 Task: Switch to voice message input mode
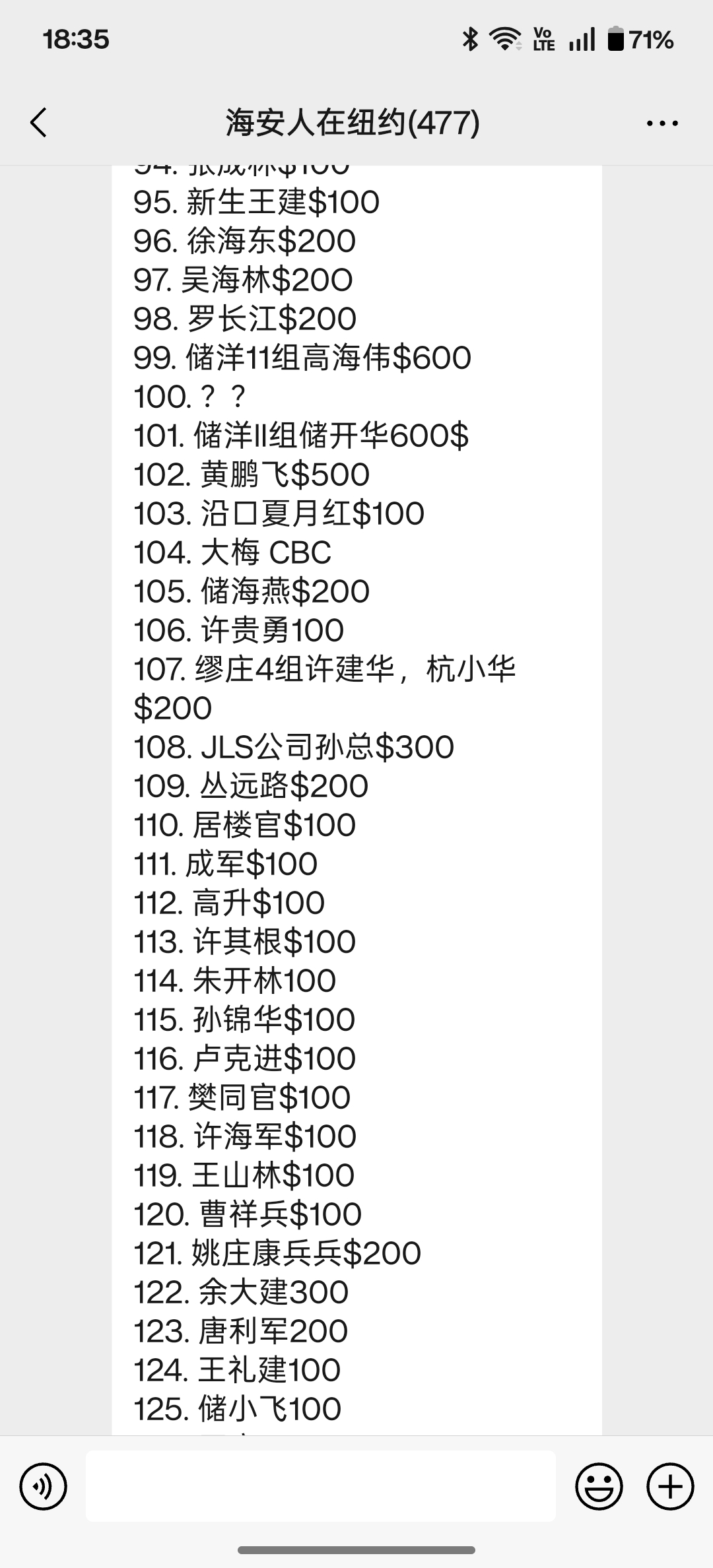coord(44,1487)
